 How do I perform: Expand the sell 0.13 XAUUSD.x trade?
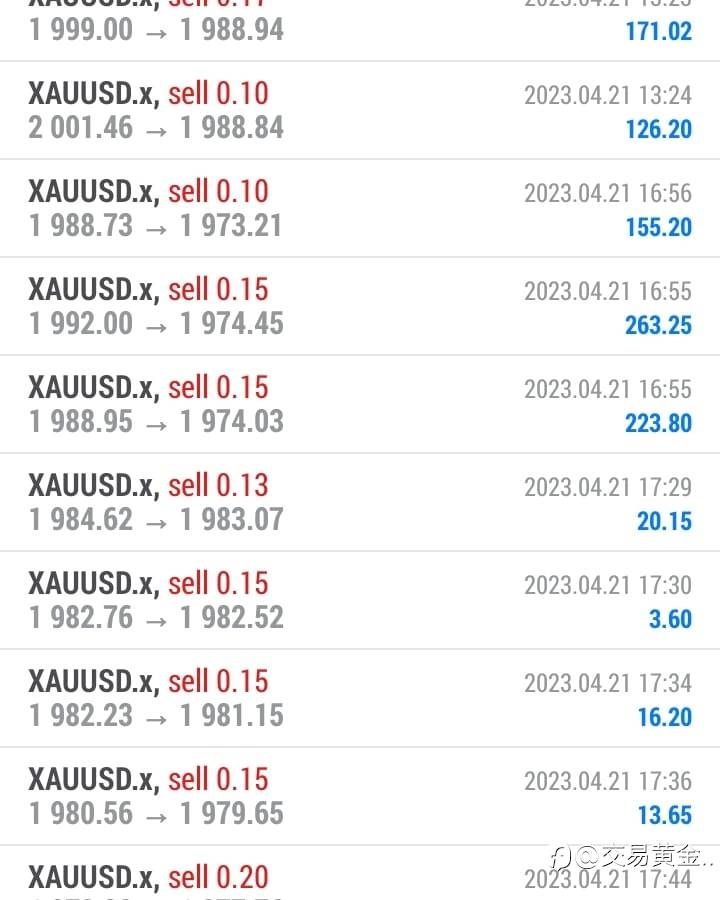(x=360, y=502)
